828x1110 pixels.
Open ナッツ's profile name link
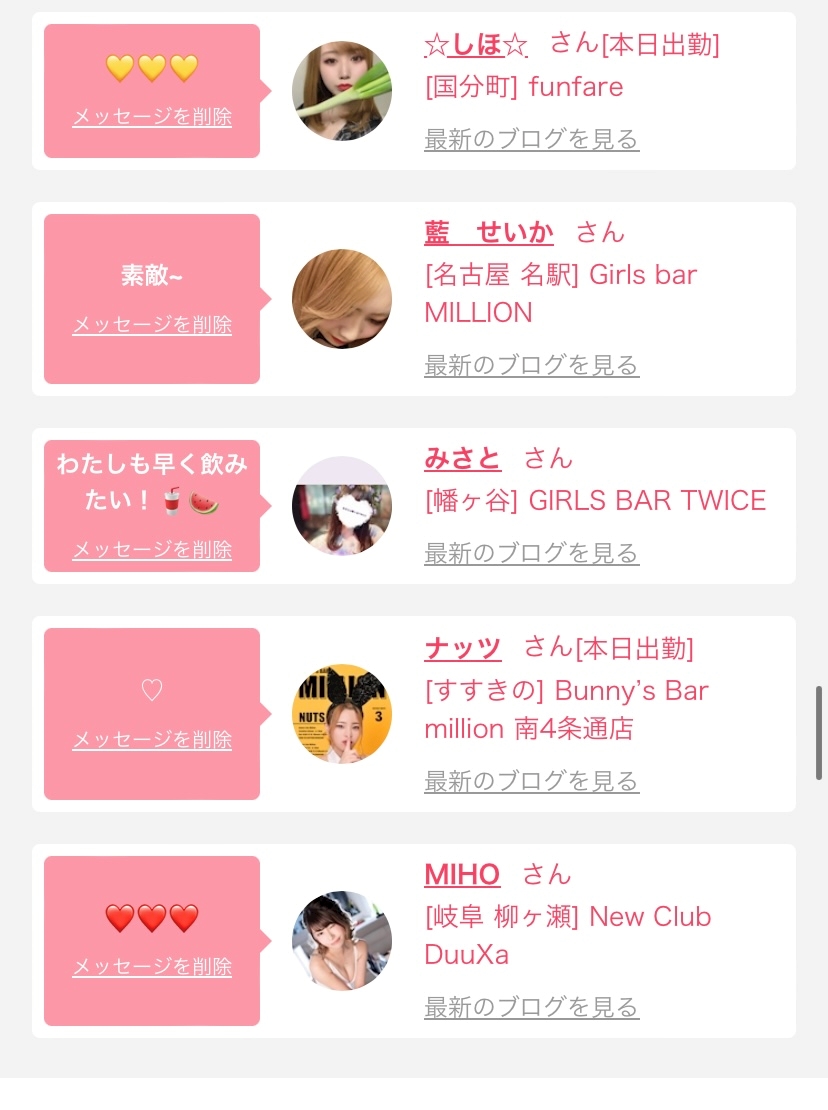coord(462,648)
